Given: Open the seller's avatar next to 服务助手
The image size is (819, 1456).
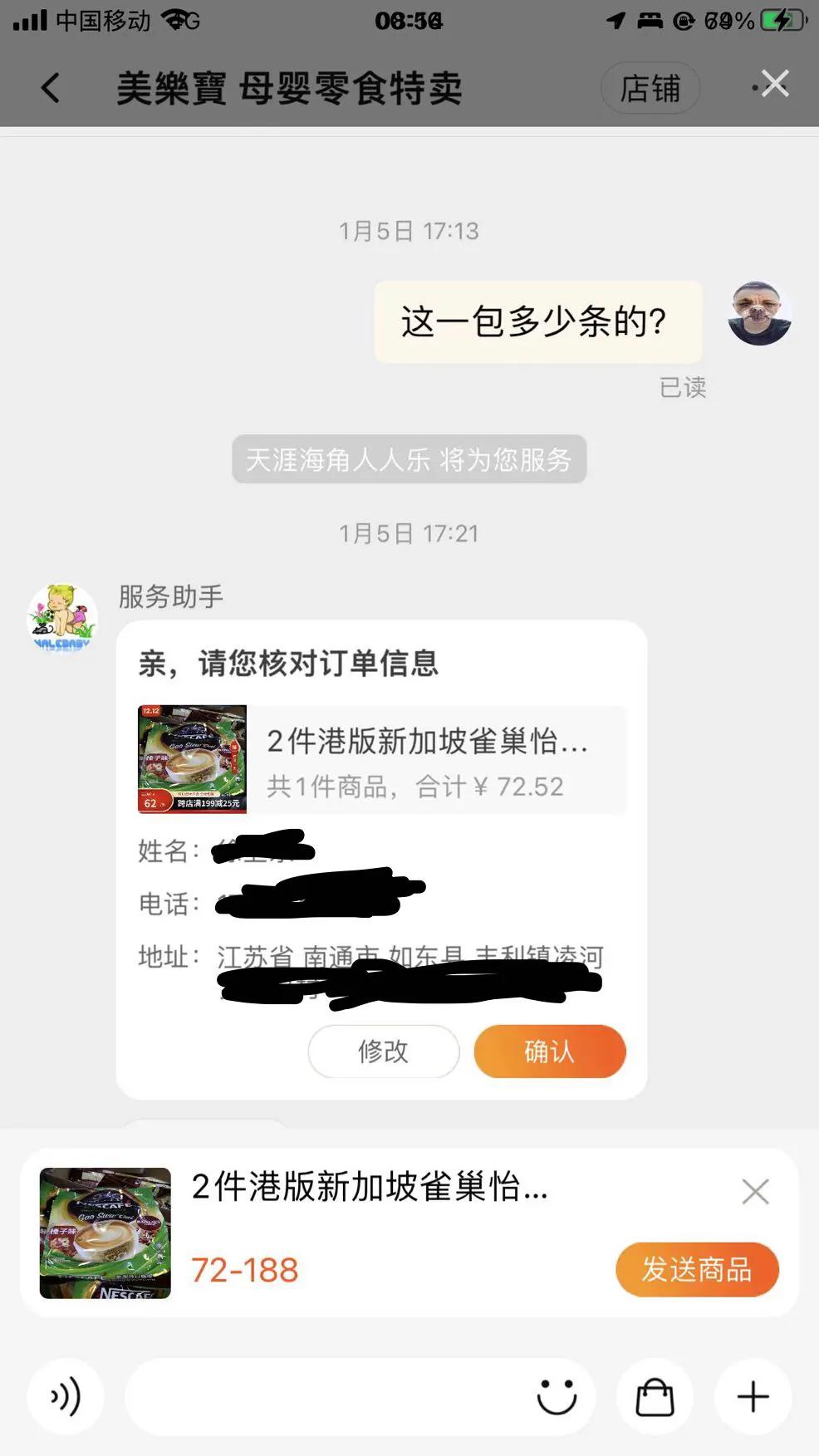Looking at the screenshot, I should [x=61, y=617].
